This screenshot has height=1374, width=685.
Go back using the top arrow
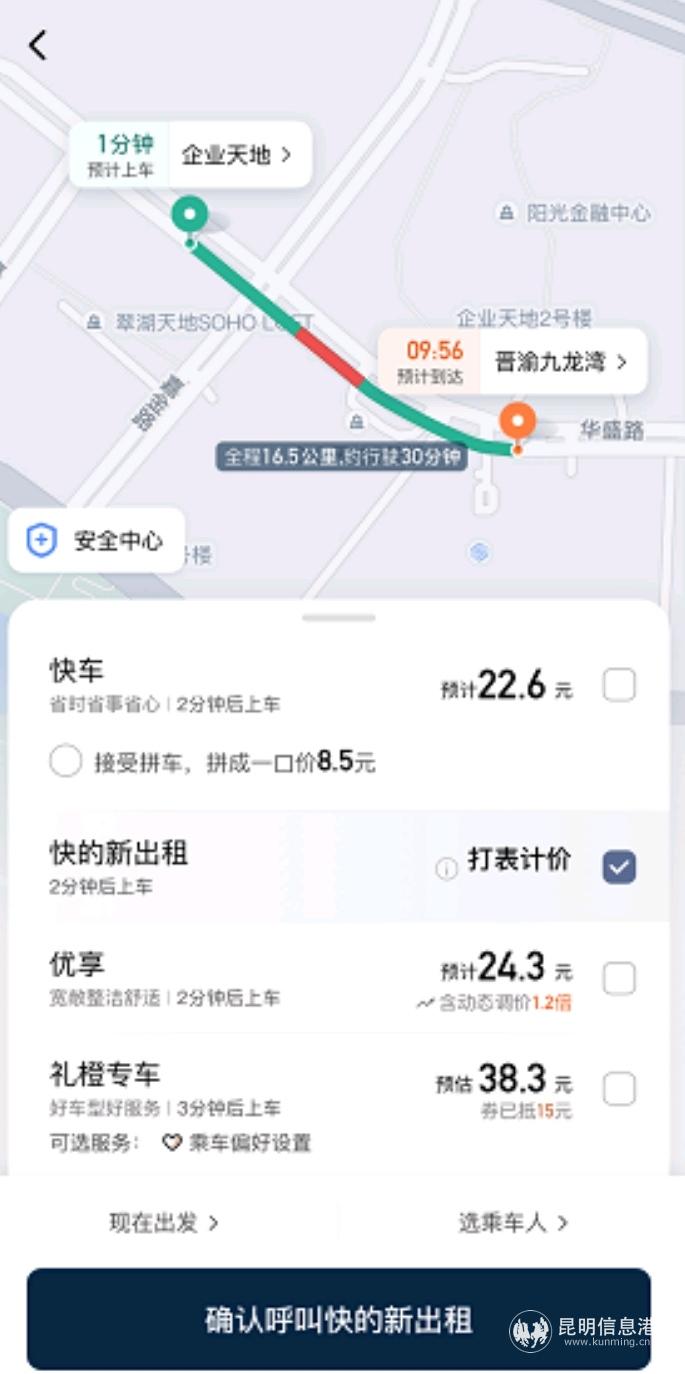click(38, 45)
